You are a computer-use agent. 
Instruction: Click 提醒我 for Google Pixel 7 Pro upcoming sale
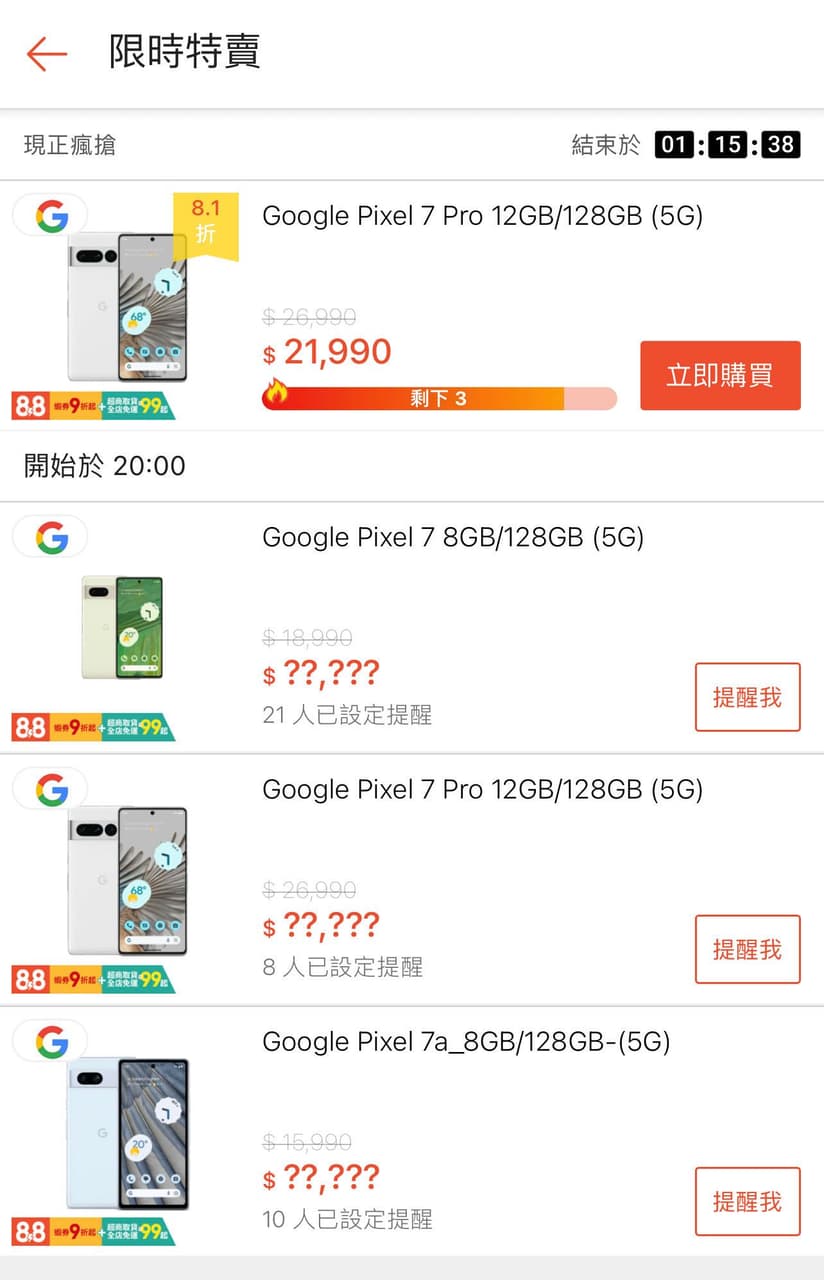(x=747, y=949)
